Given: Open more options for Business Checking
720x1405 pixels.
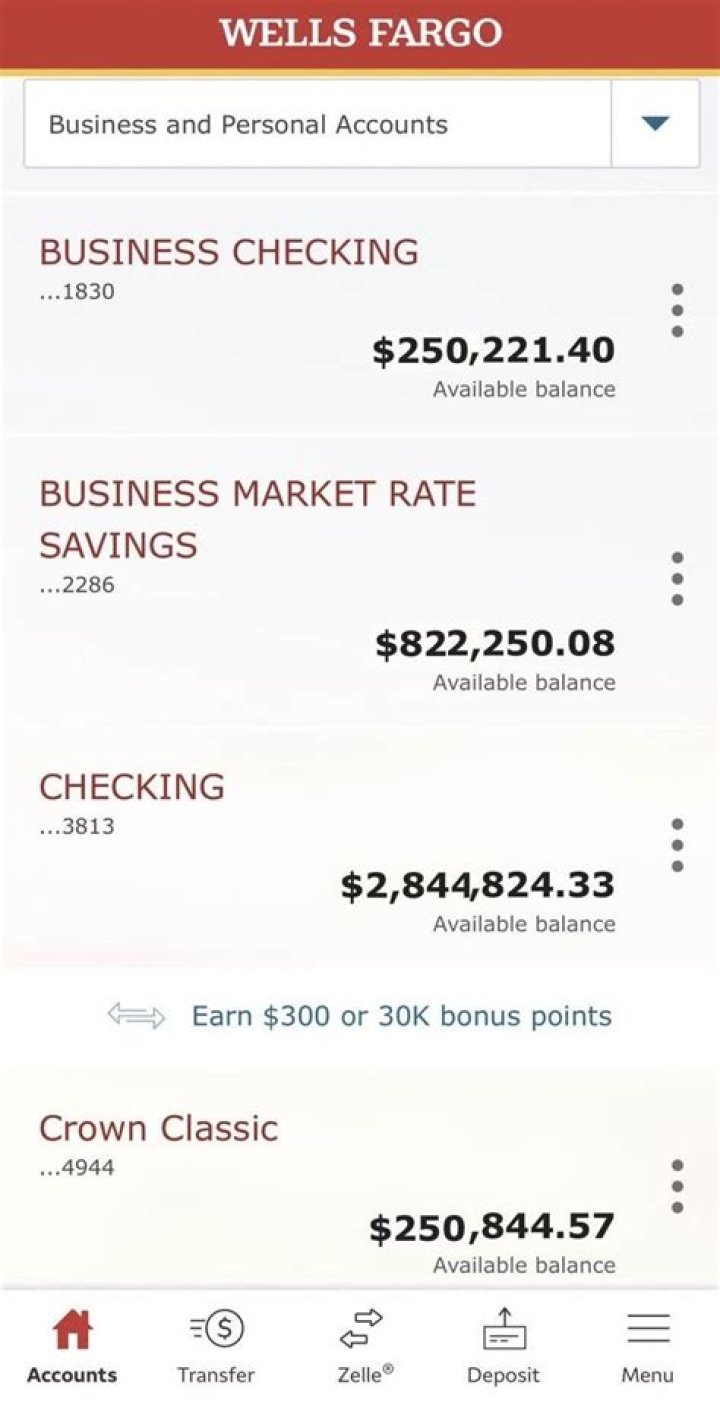Looking at the screenshot, I should coord(677,310).
